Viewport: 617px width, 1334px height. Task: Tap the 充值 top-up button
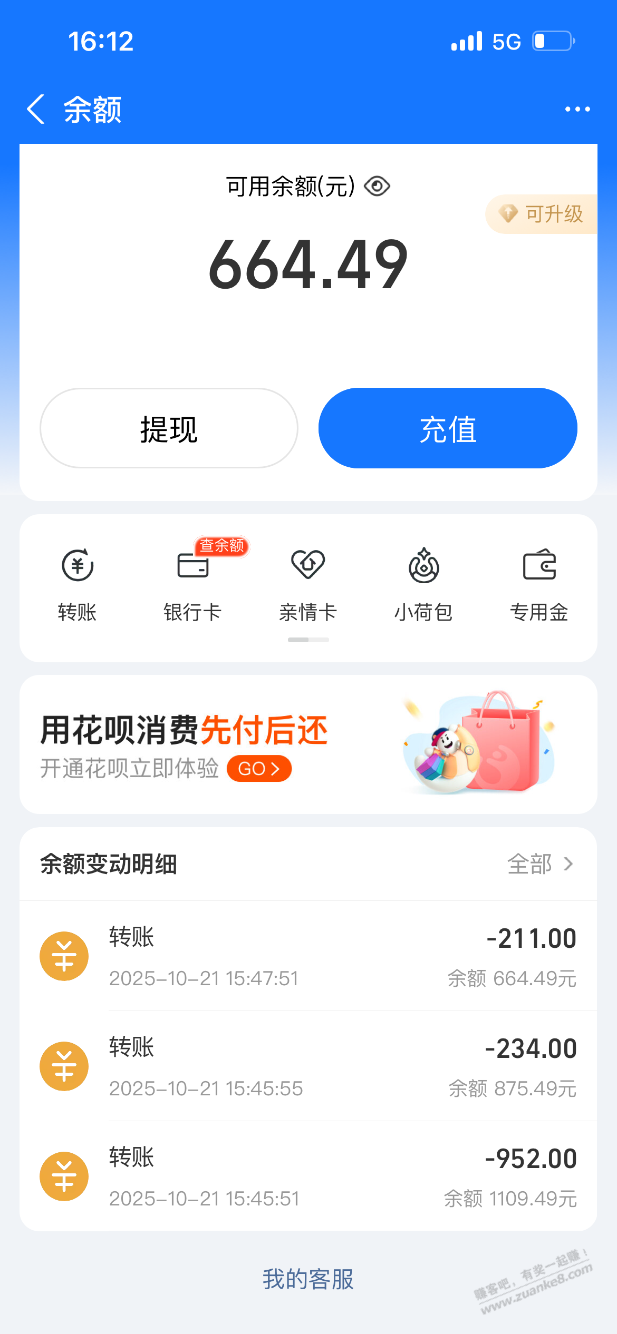click(x=447, y=429)
